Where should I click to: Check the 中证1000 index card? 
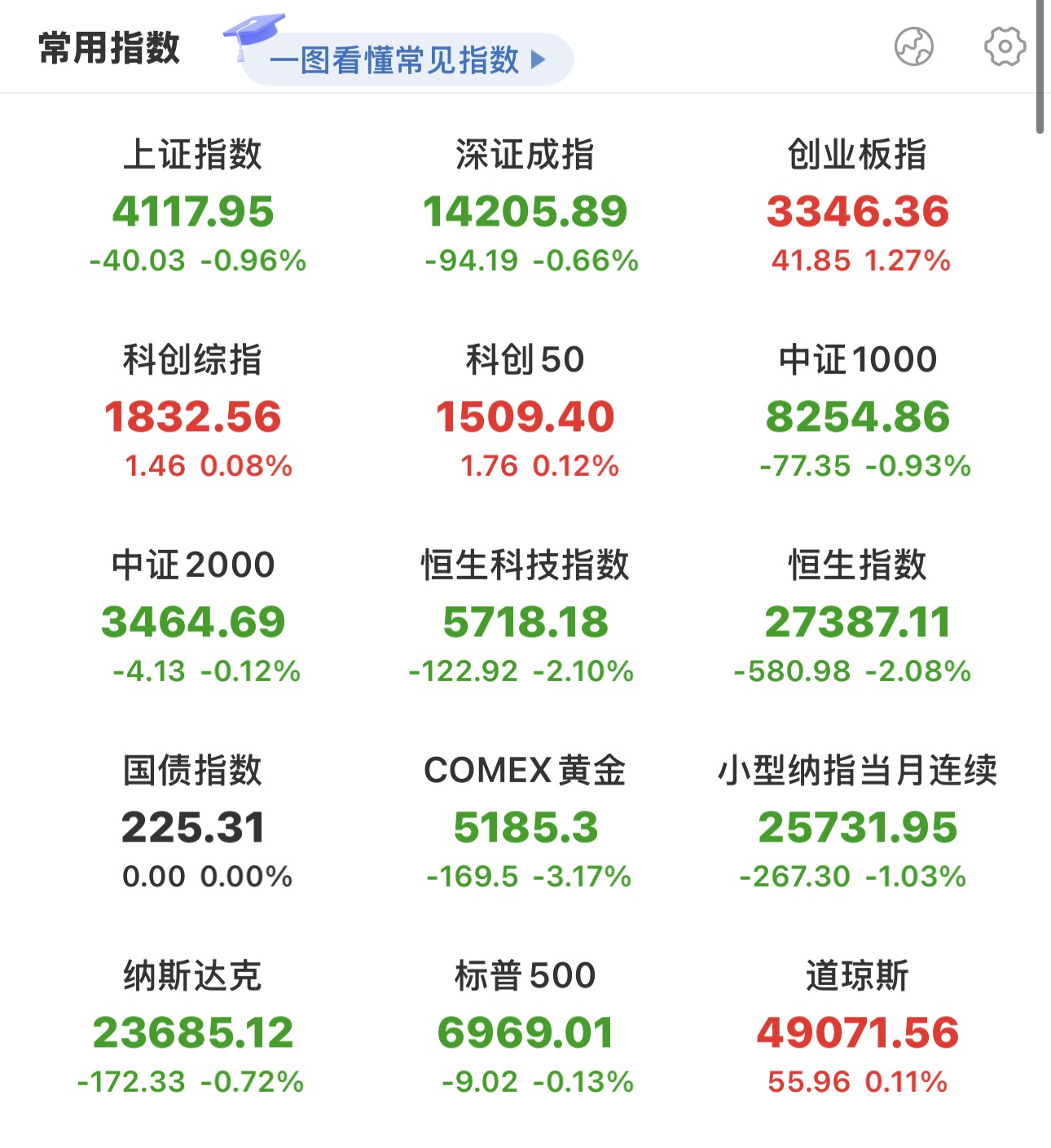857,415
